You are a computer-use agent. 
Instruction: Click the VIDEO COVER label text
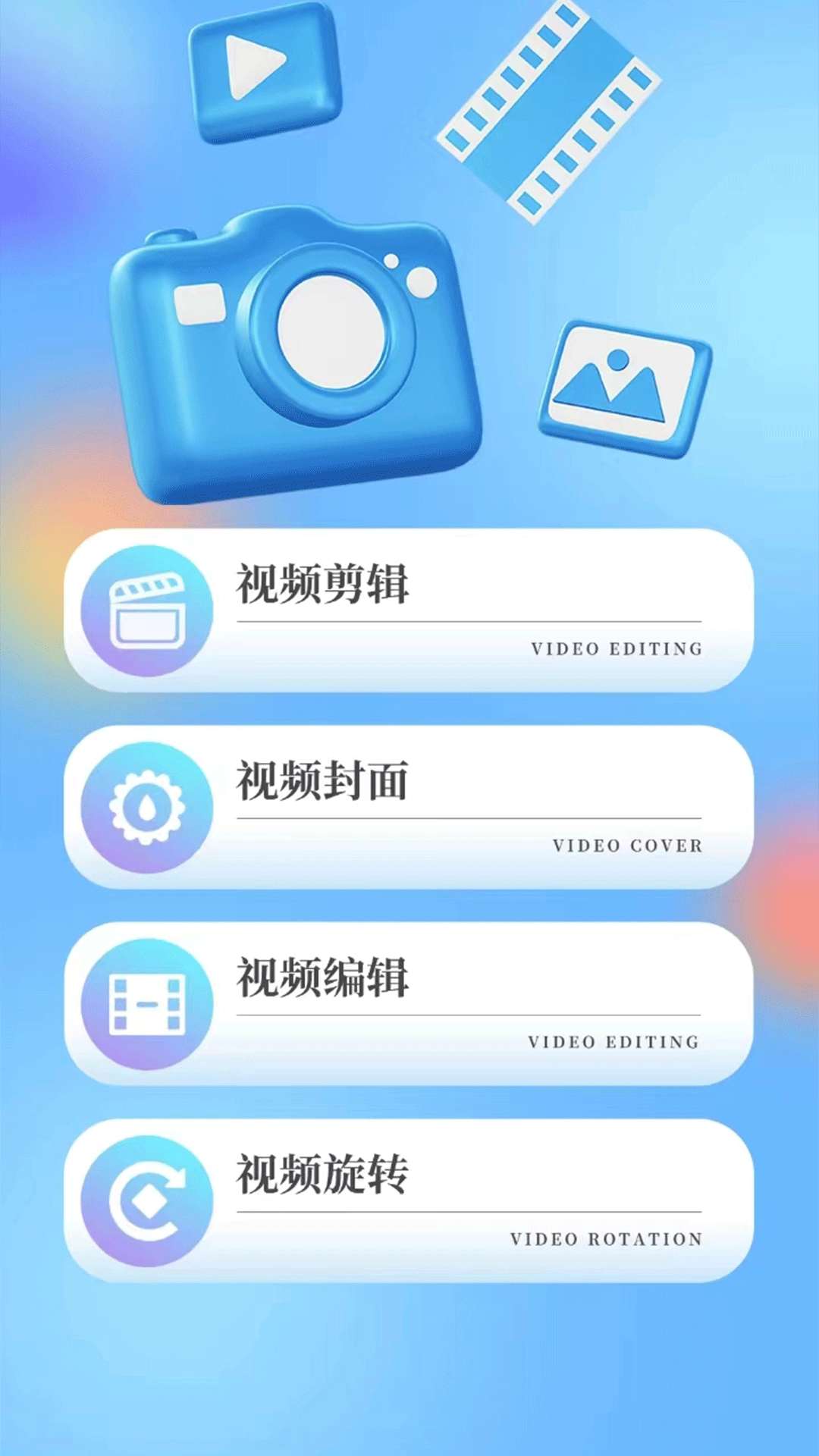(628, 846)
